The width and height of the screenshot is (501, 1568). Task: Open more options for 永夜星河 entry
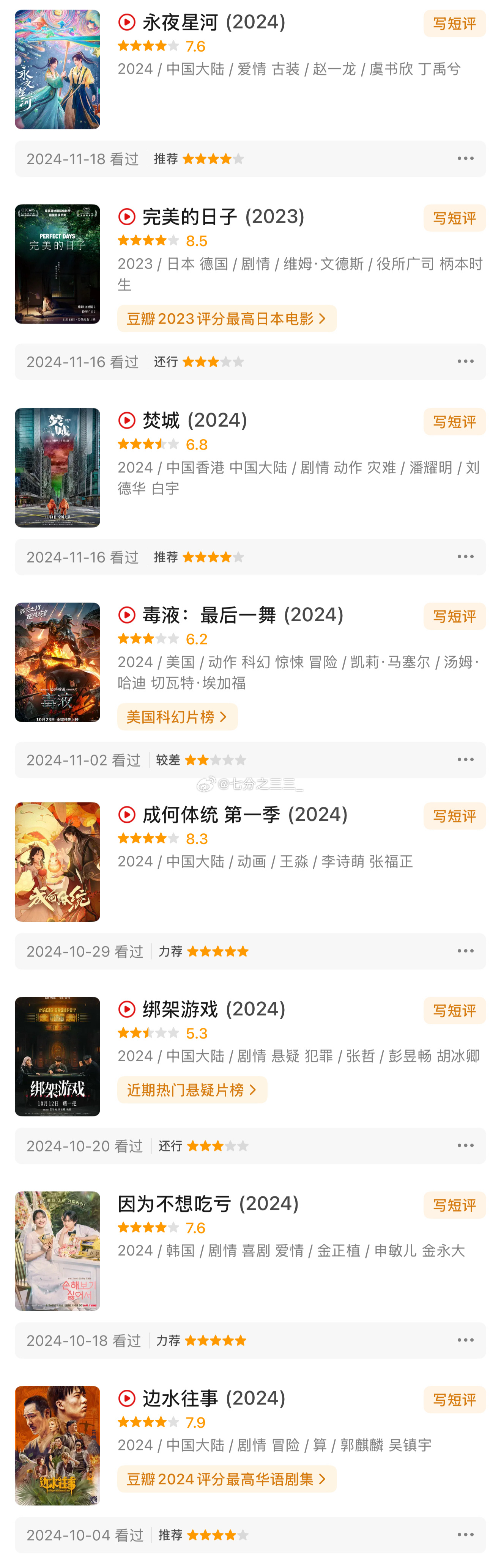point(465,159)
